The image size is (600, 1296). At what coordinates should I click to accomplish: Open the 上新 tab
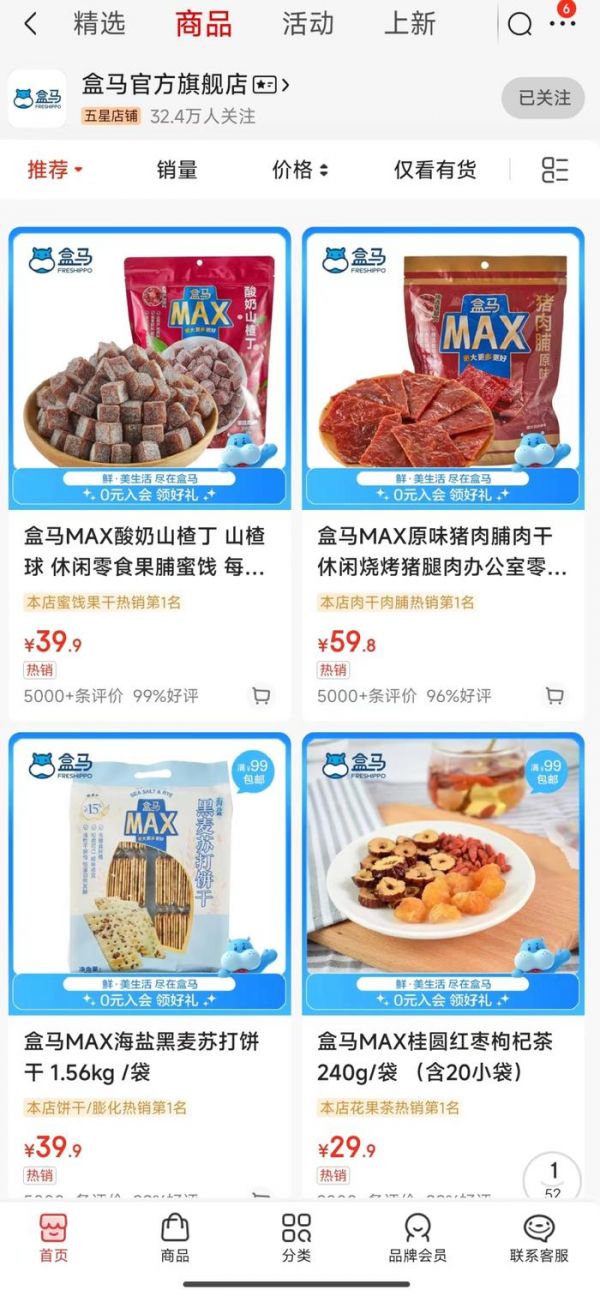tap(410, 24)
